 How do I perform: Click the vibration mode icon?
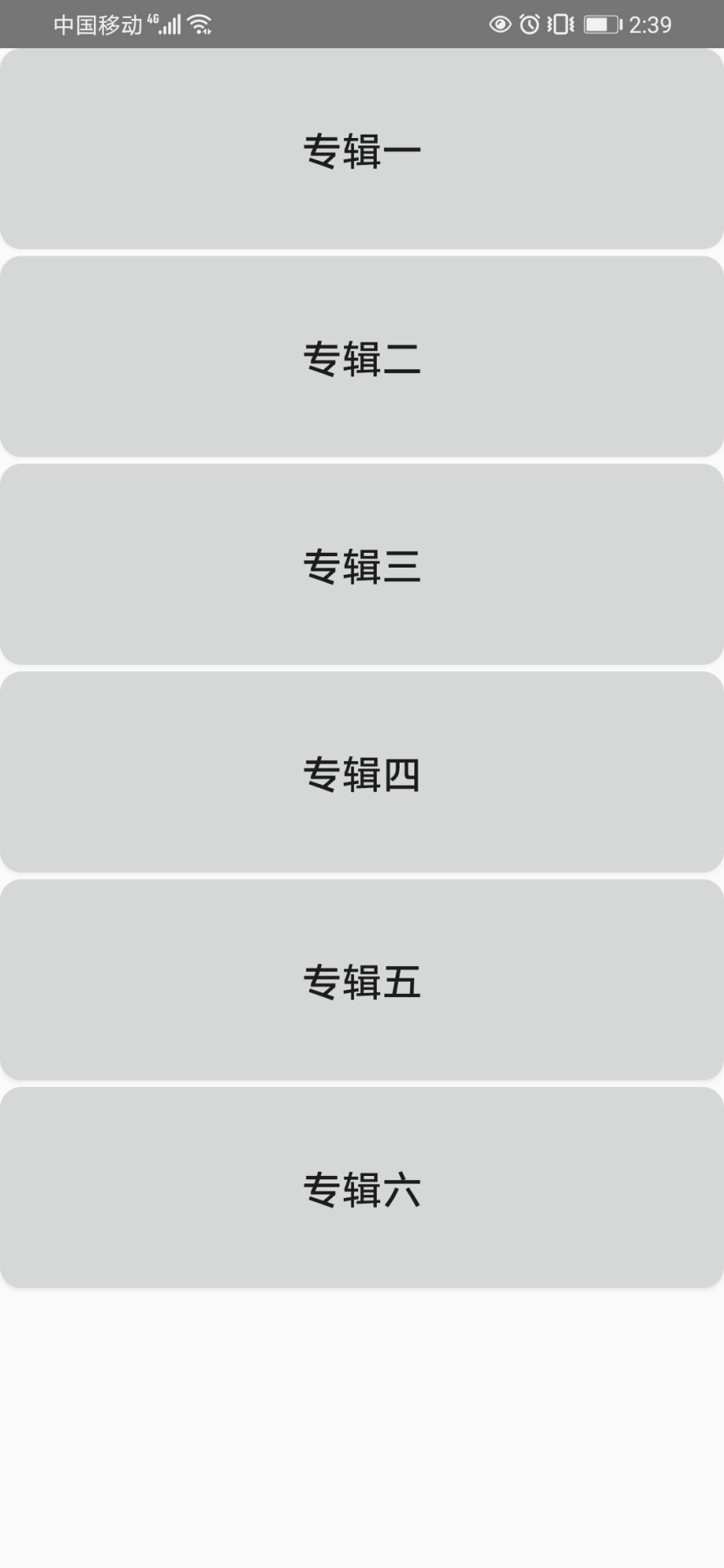coord(561,24)
